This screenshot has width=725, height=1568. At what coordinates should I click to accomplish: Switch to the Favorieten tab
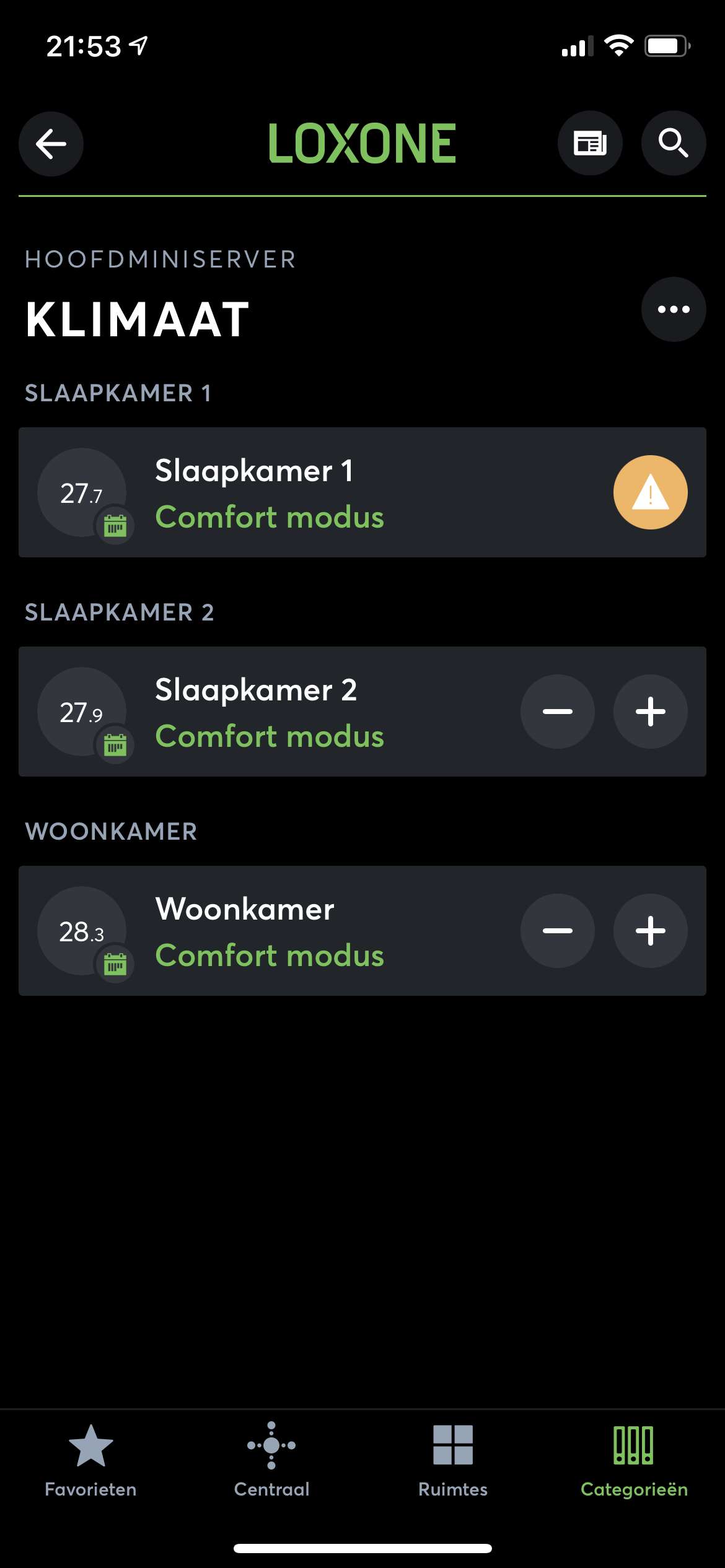click(x=90, y=1460)
